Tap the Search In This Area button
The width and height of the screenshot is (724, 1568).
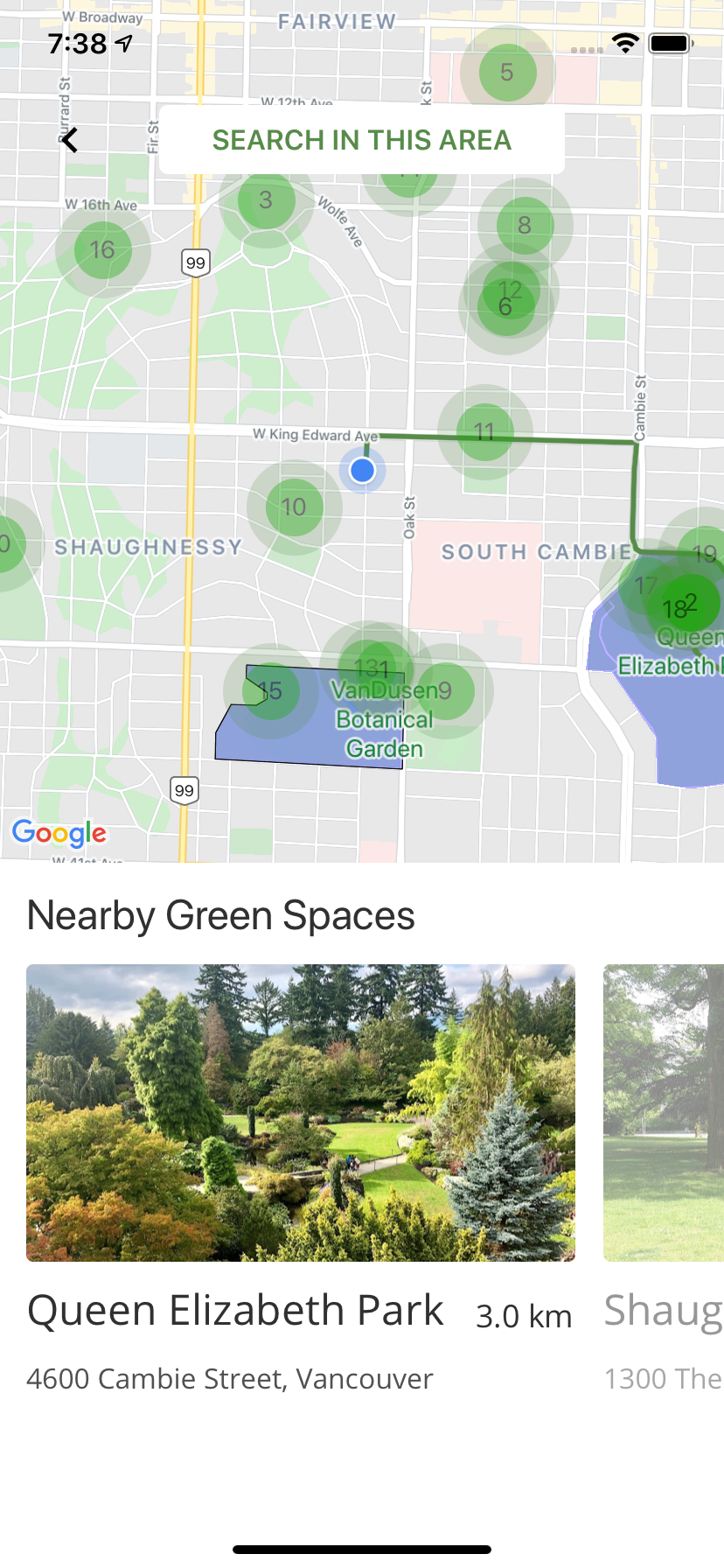(x=362, y=140)
